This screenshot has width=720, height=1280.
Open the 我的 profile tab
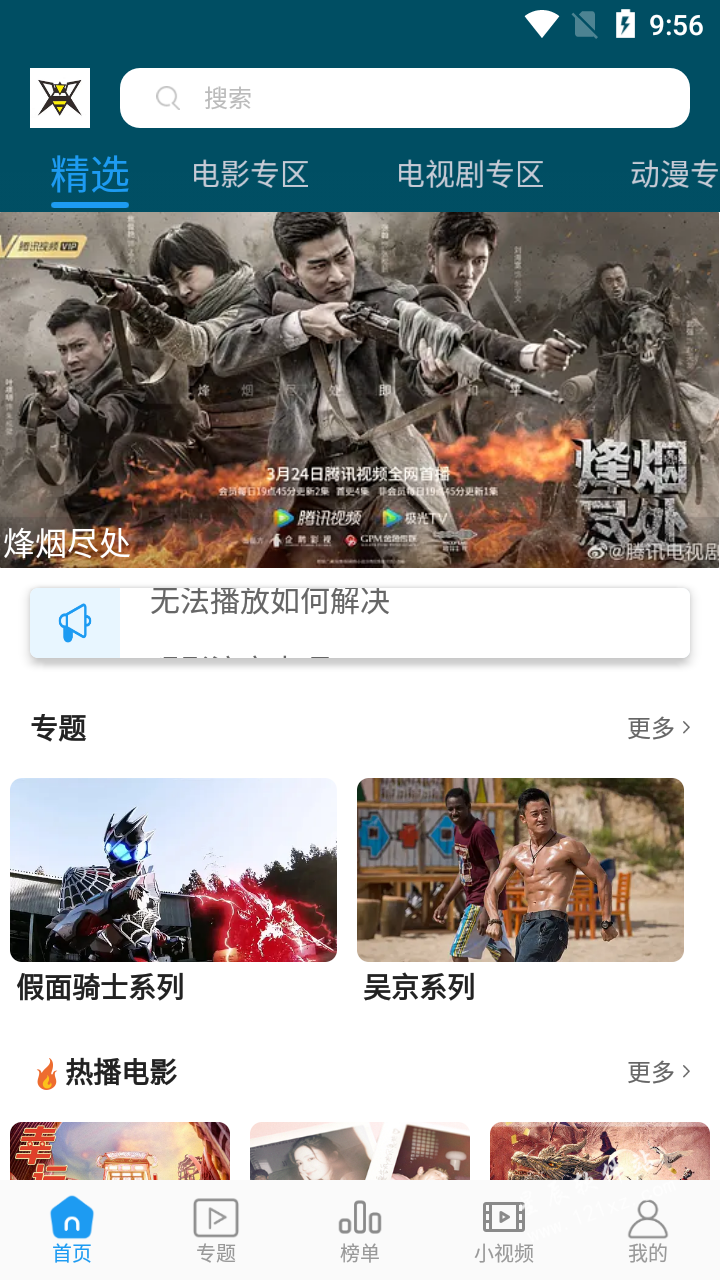[x=648, y=1231]
